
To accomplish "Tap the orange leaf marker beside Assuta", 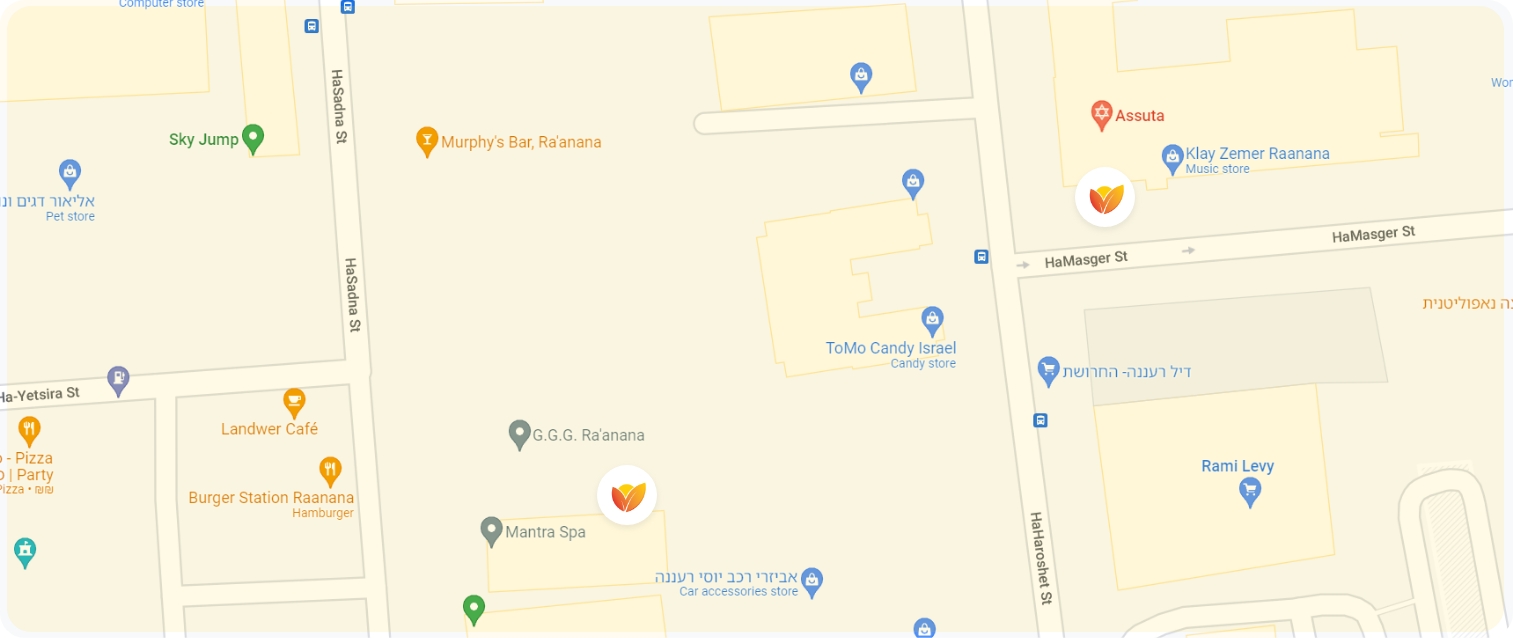I will click(1105, 198).
